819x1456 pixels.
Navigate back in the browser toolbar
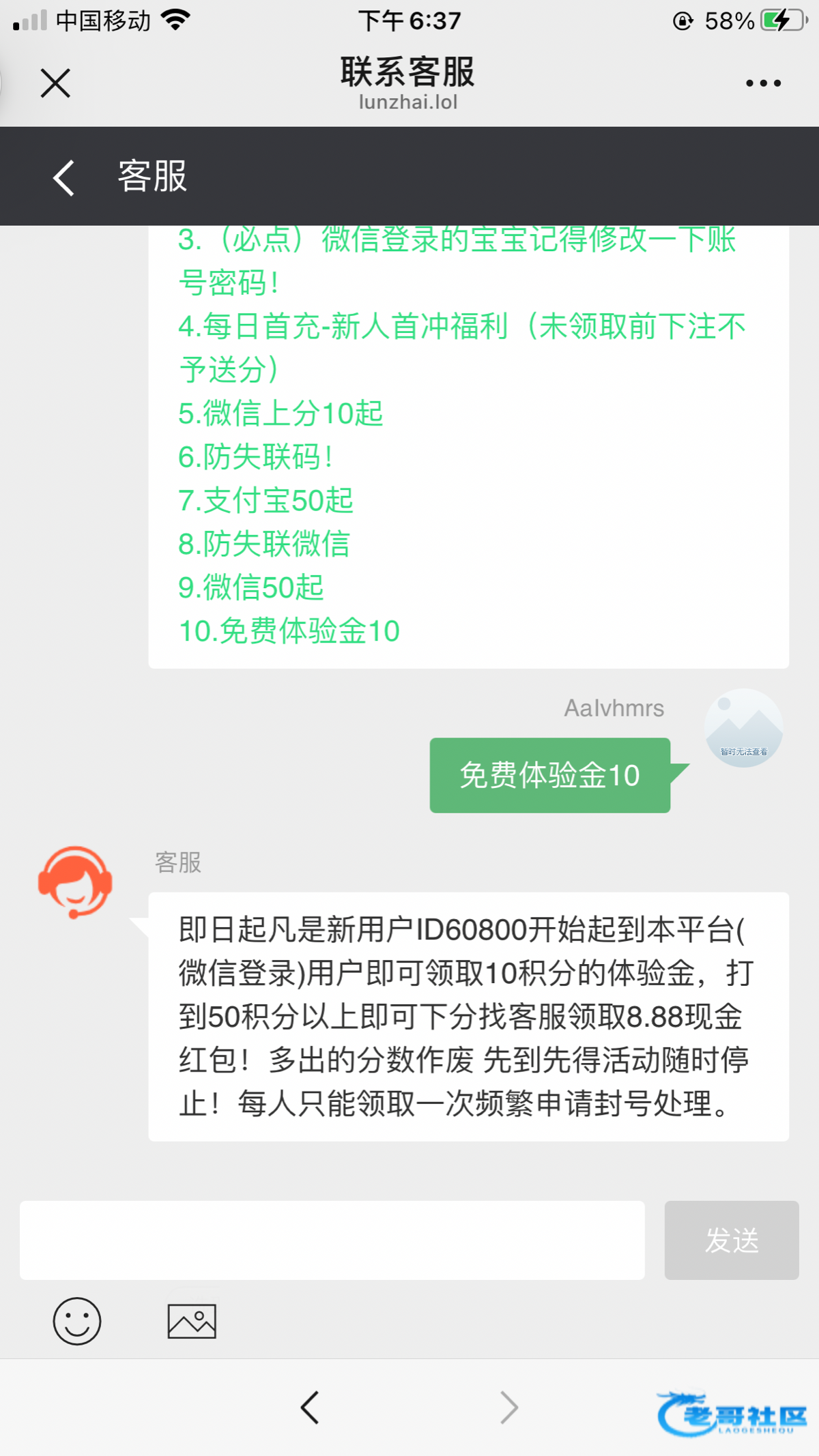coord(310,1407)
